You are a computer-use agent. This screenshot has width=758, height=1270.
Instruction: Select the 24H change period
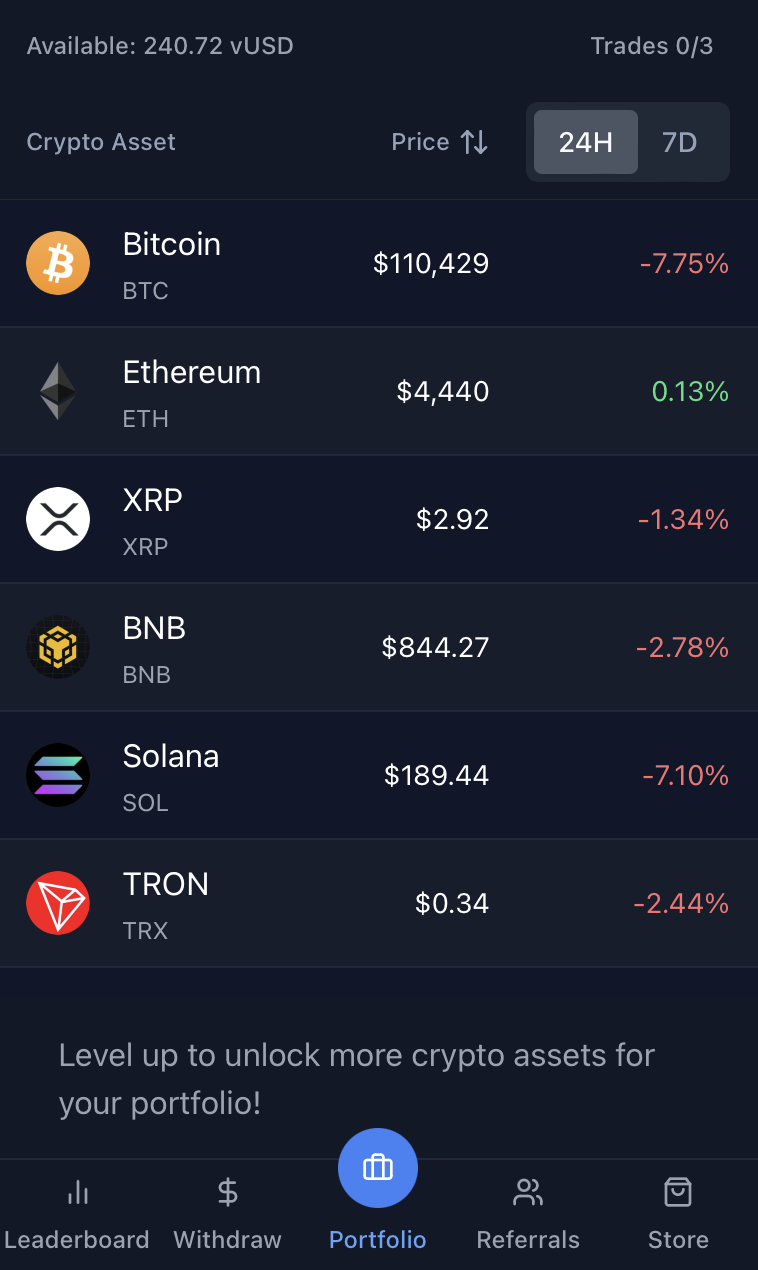tap(586, 142)
